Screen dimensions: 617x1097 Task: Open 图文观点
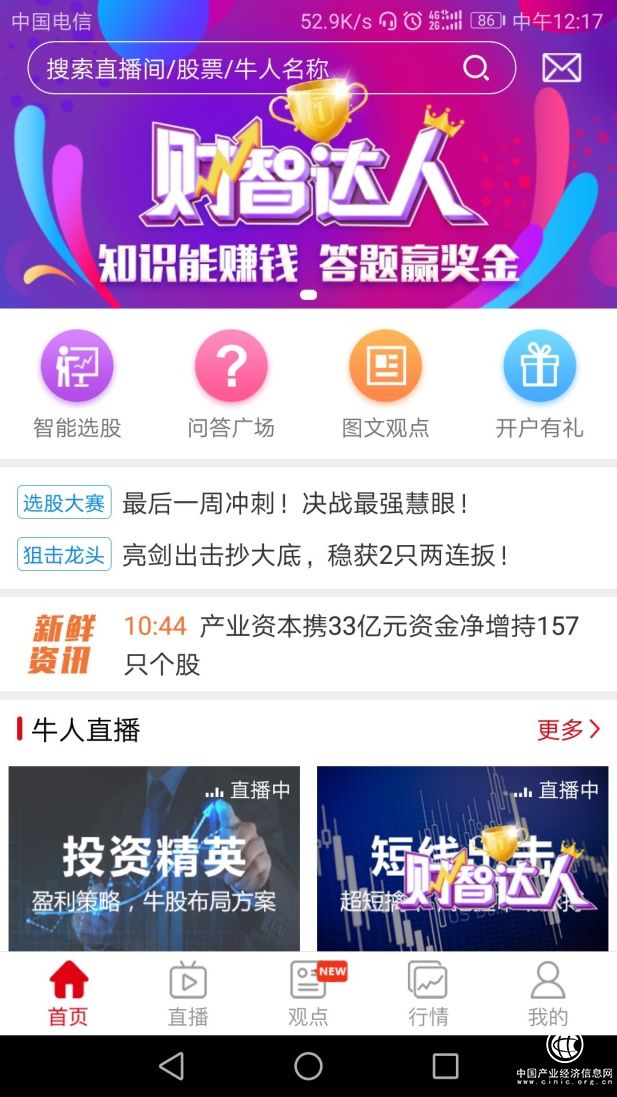(385, 385)
